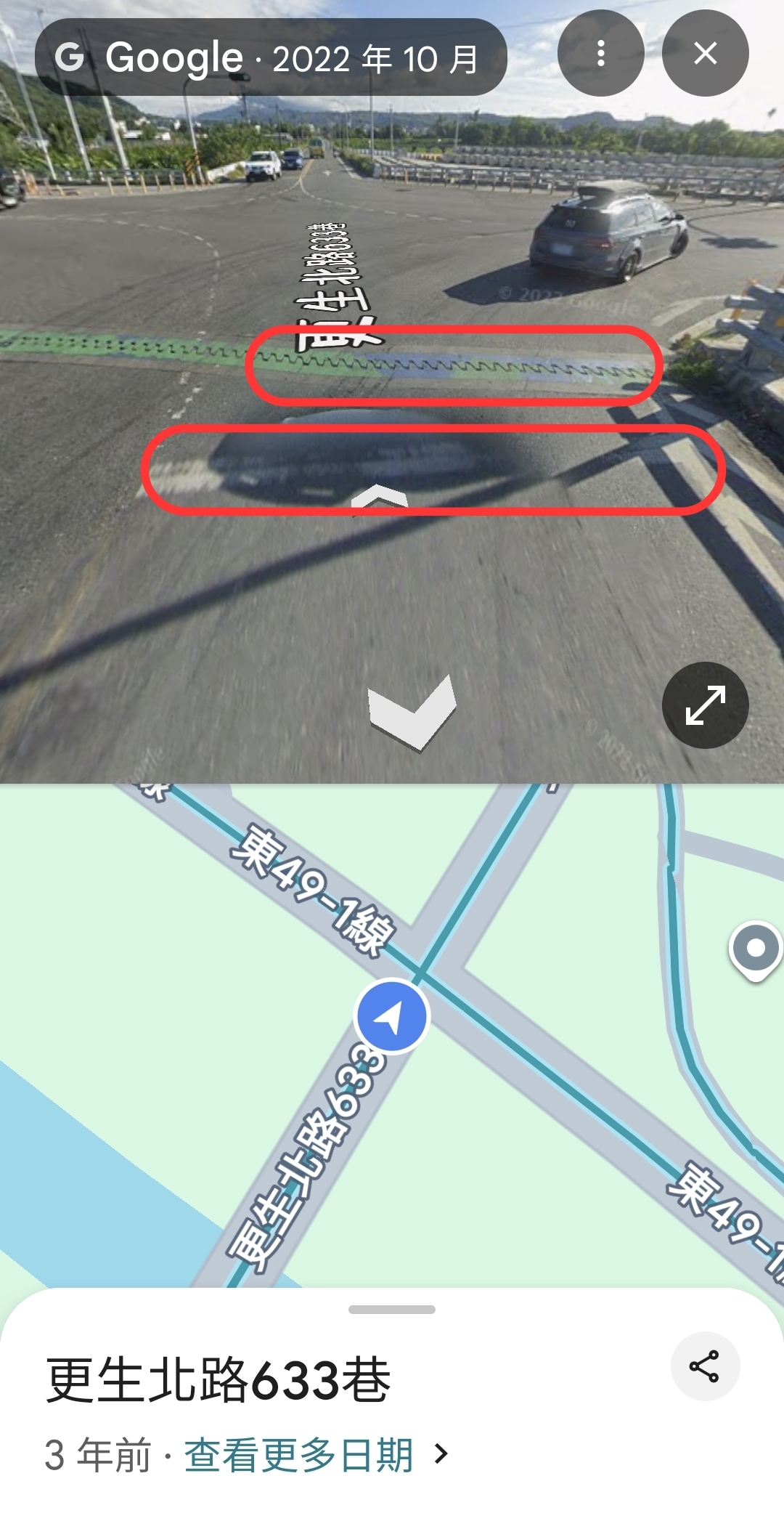
Task: Tap the blue direction marker on the map
Action: 392,1016
